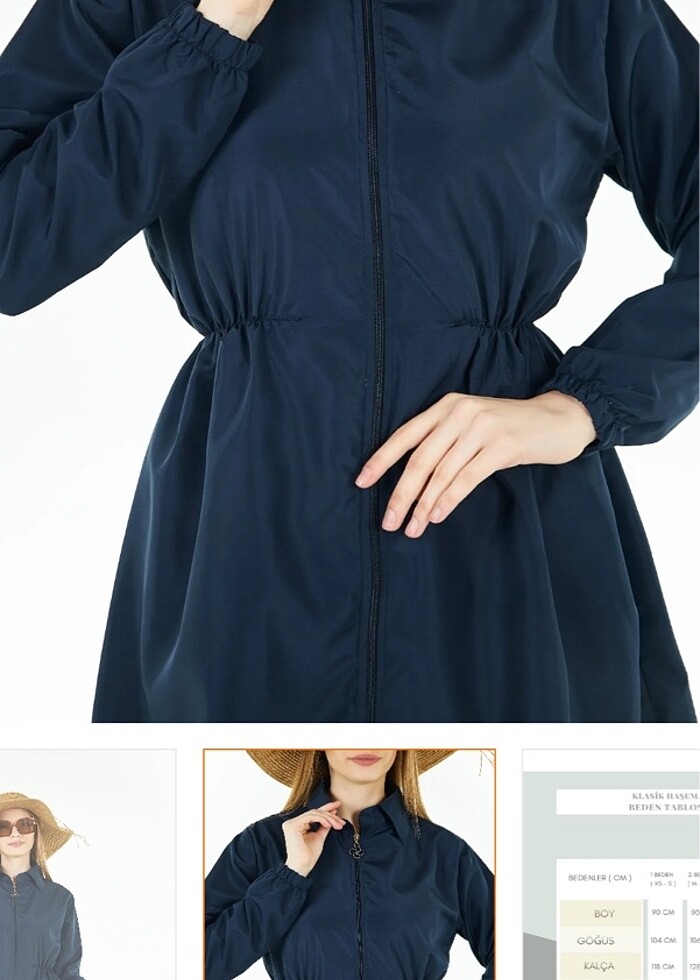The height and width of the screenshot is (980, 700).
Task: Open the size chart (Beden Tablosu) thumbnail
Action: (612, 864)
